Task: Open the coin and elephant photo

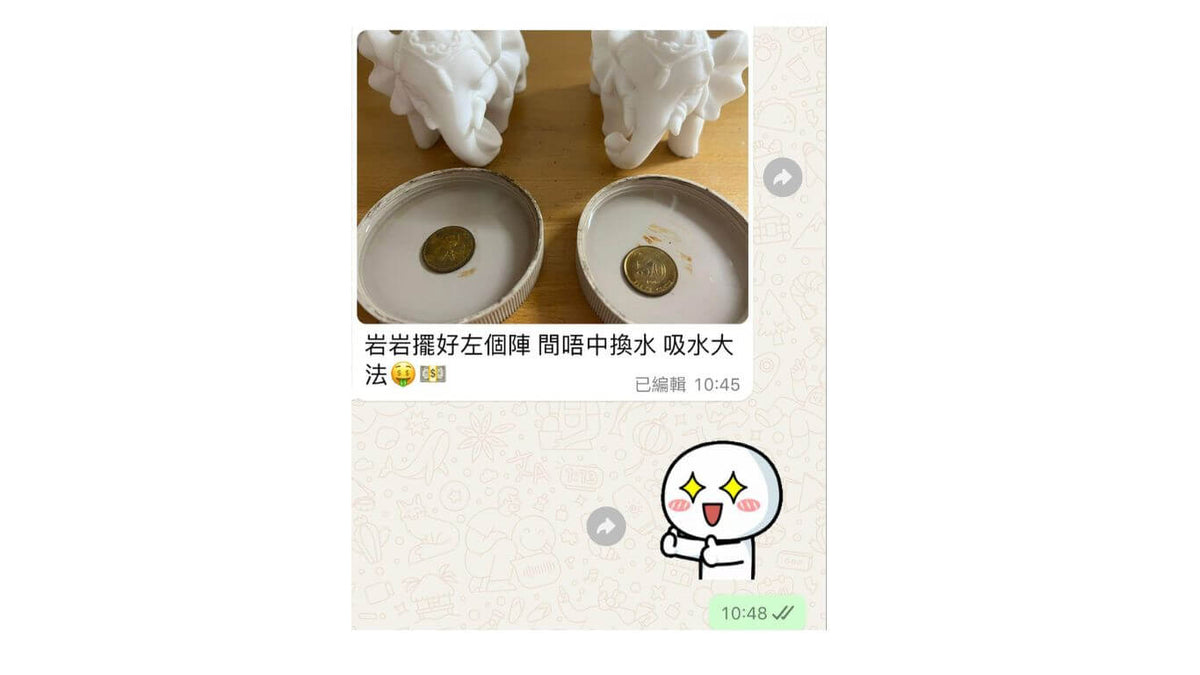Action: 552,177
